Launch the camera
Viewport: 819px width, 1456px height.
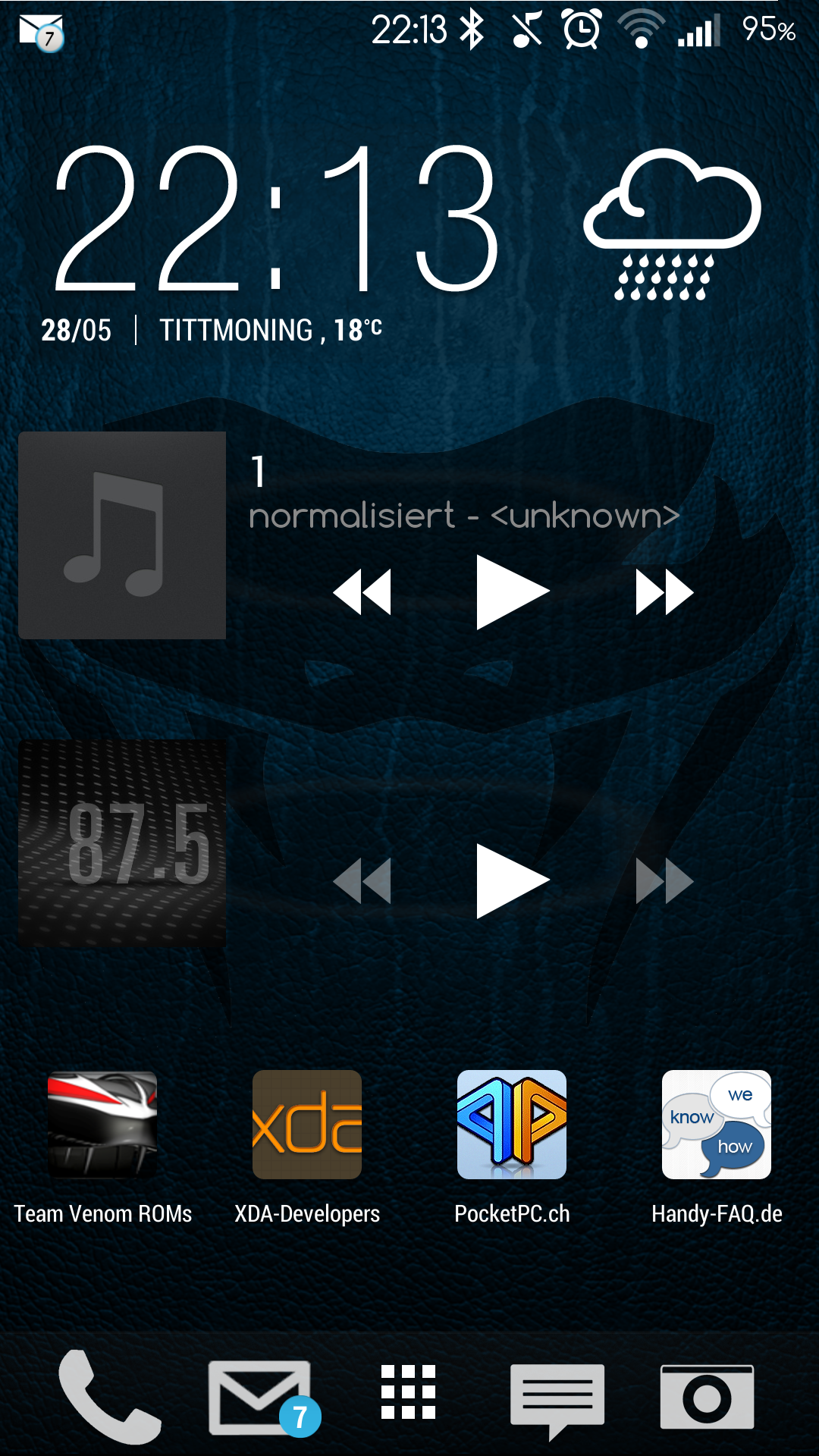[x=707, y=1397]
